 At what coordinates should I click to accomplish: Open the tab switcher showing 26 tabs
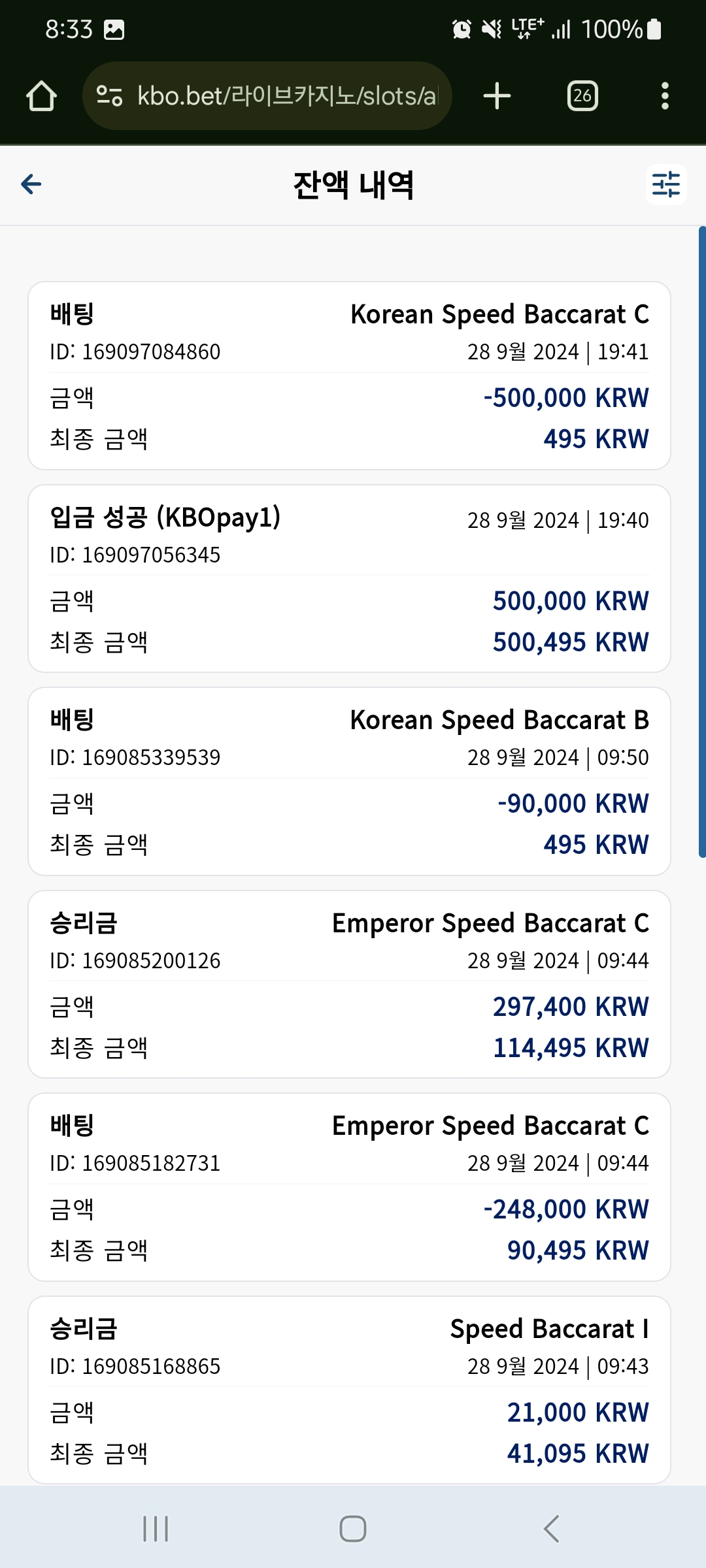pyautogui.click(x=582, y=96)
